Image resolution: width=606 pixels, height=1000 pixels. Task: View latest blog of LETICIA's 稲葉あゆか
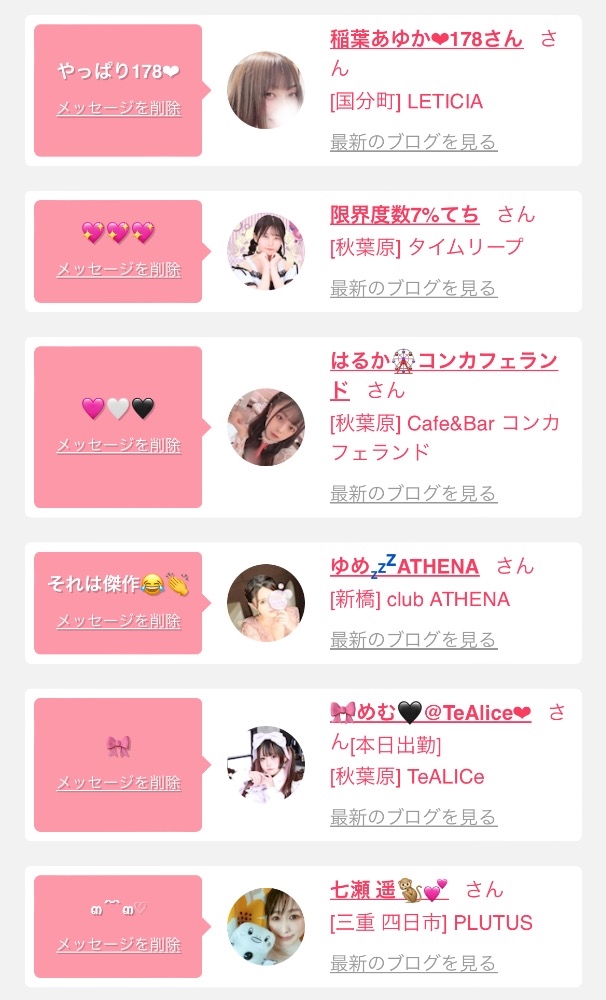[x=413, y=142]
